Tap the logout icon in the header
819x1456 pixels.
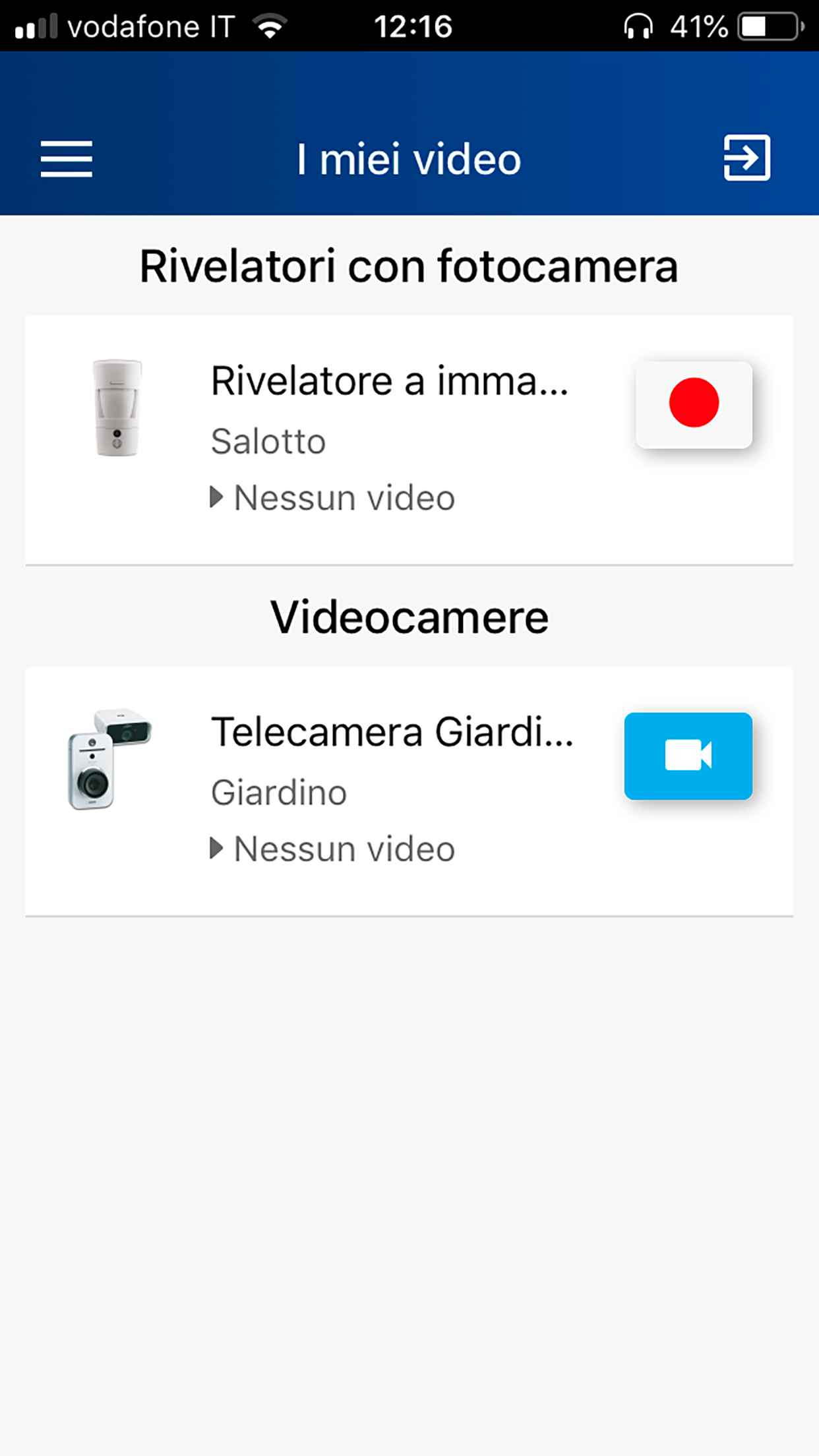click(x=746, y=158)
